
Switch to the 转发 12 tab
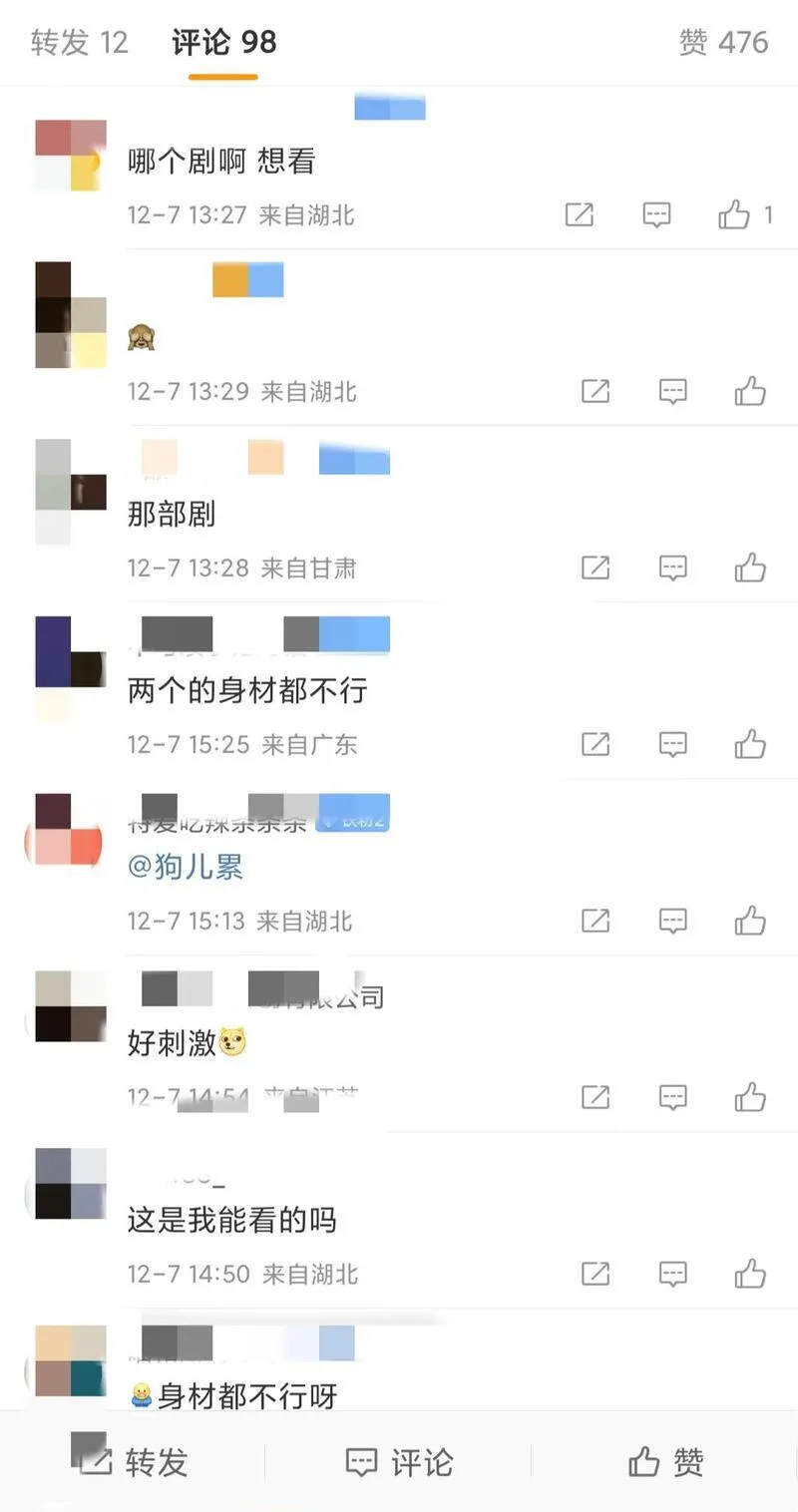(x=80, y=43)
